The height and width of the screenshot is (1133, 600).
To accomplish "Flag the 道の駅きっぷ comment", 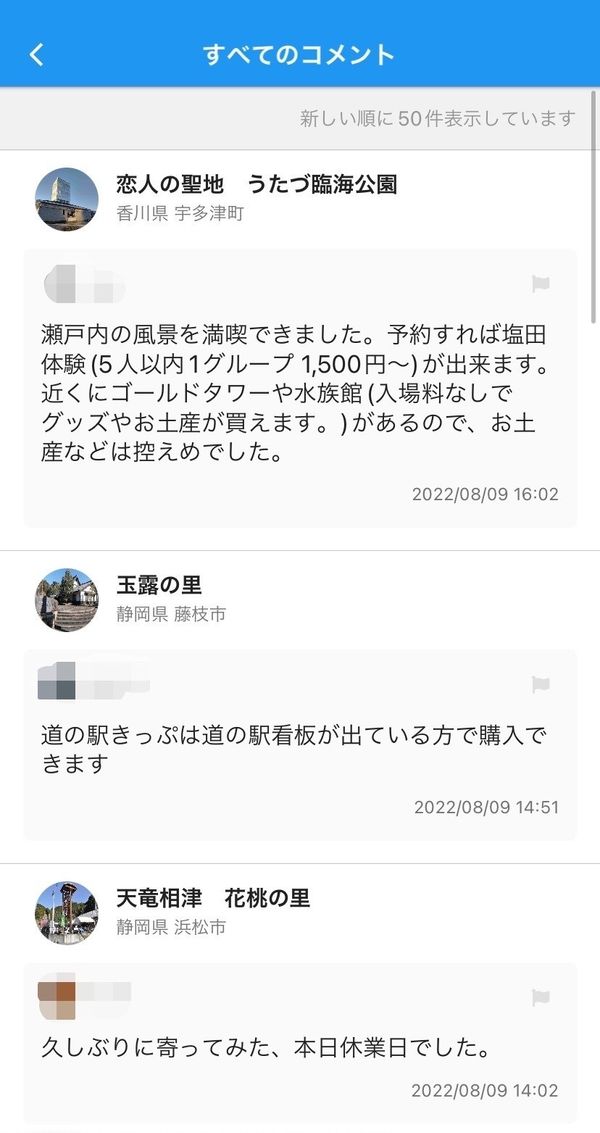I will coord(541,684).
